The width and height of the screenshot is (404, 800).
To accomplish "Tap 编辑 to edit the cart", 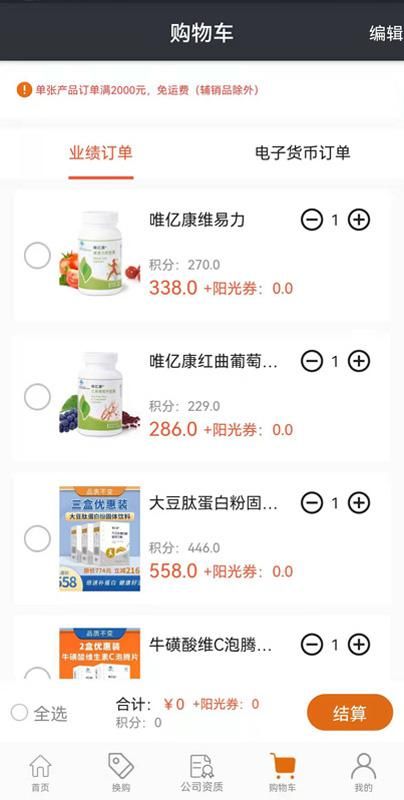I will click(386, 33).
